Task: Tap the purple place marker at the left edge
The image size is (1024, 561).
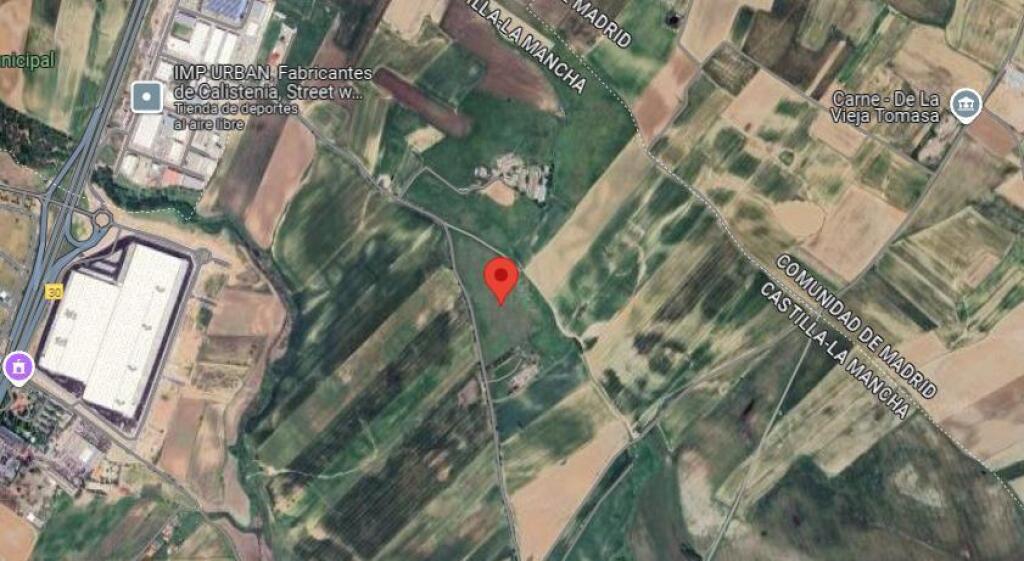Action: point(19,367)
